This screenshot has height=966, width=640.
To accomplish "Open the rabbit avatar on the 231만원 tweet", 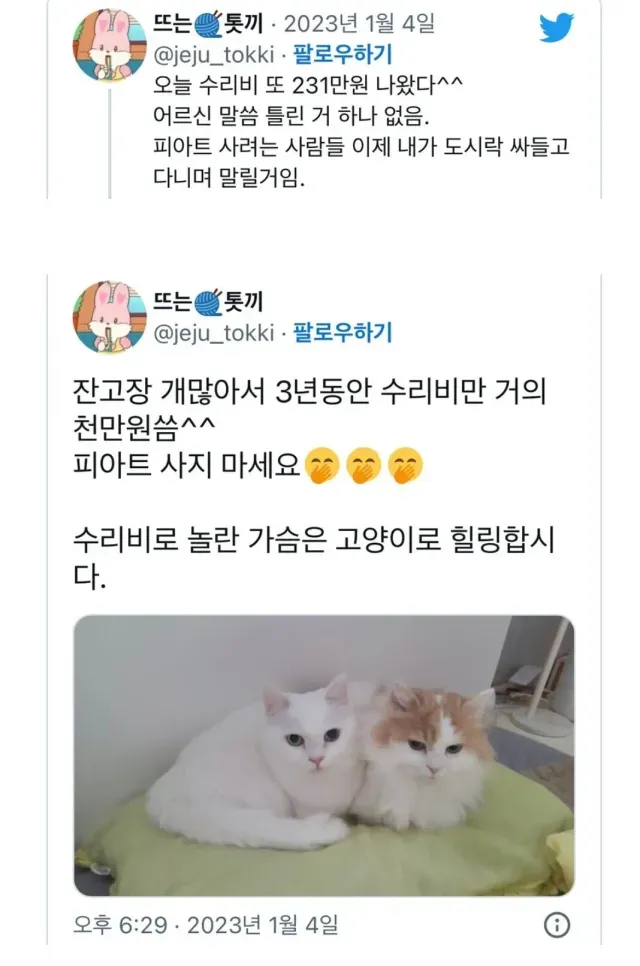I will [x=110, y=44].
